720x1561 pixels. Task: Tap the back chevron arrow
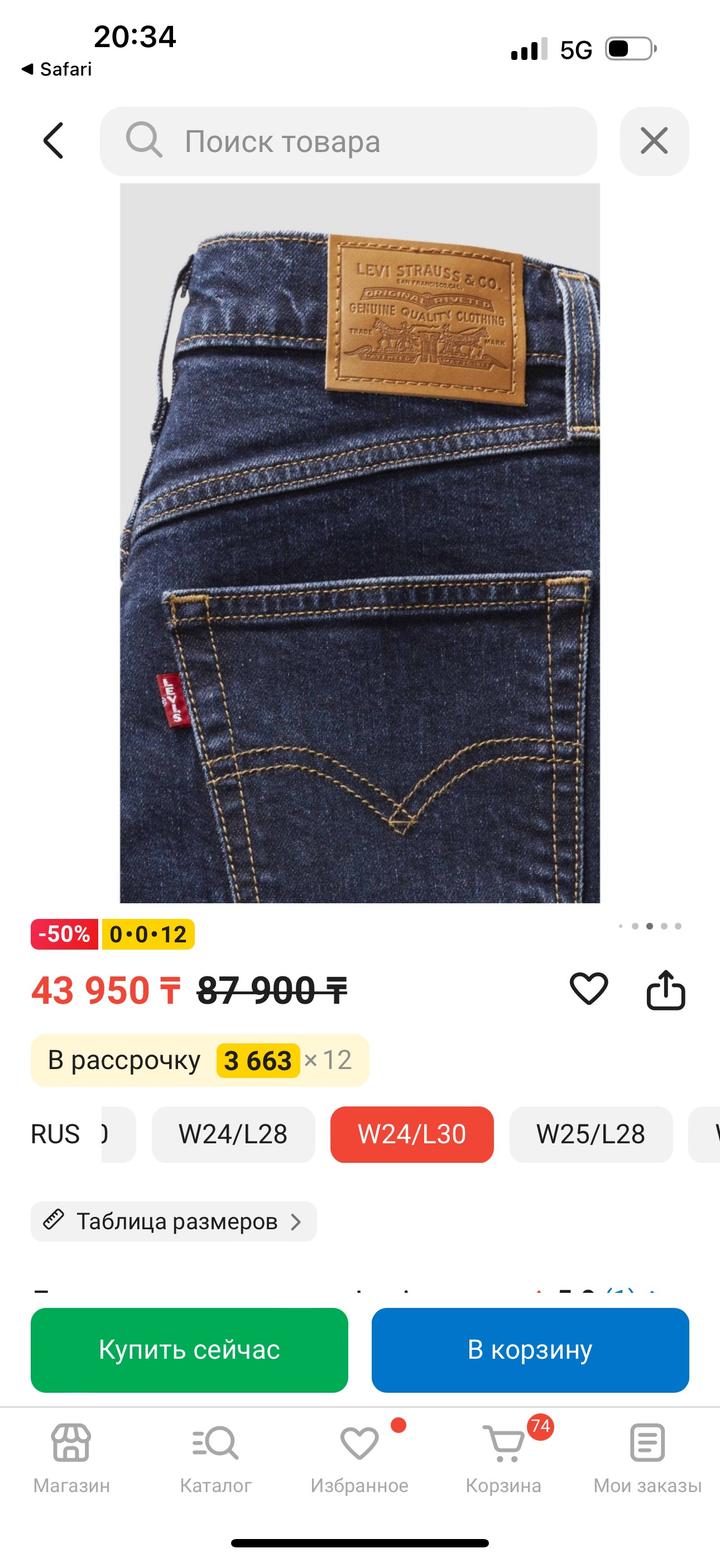click(x=52, y=140)
